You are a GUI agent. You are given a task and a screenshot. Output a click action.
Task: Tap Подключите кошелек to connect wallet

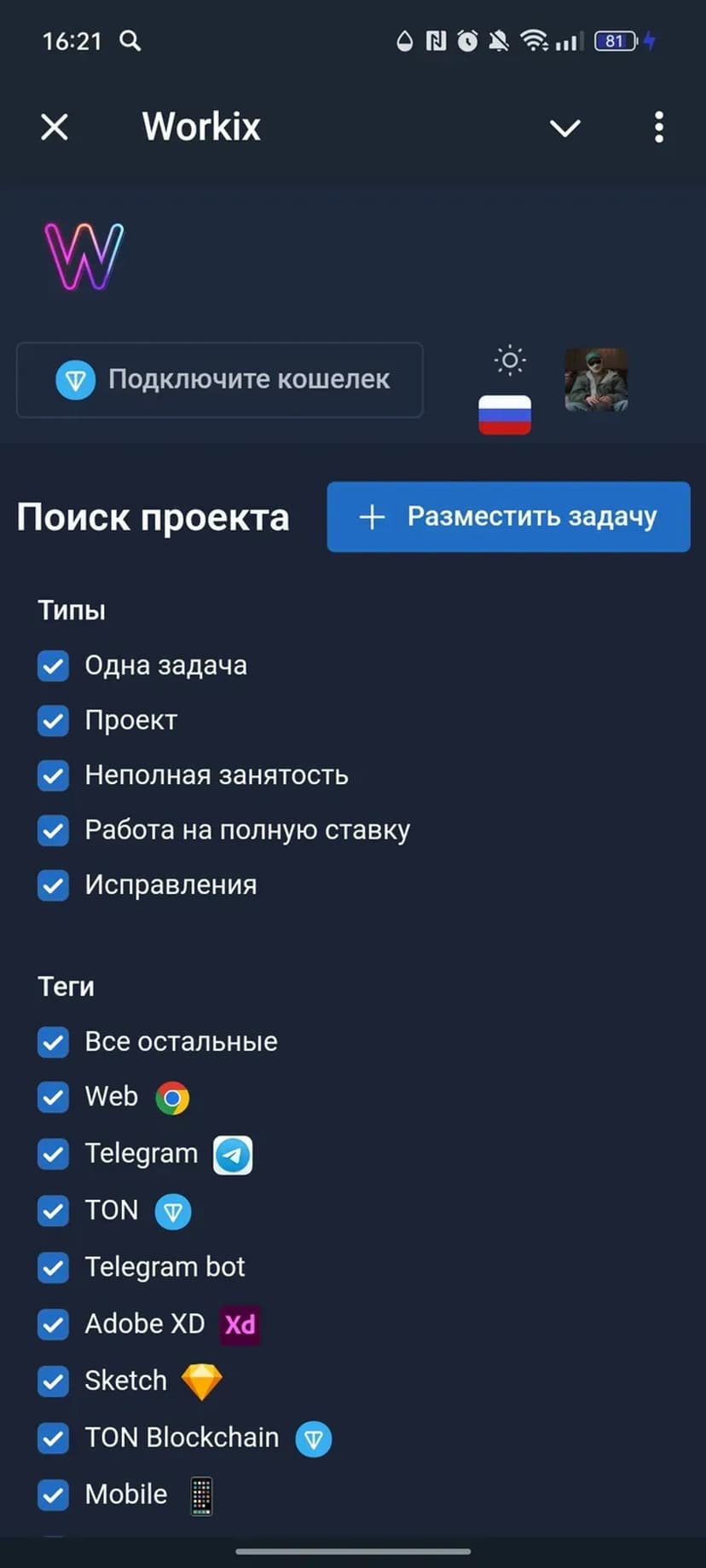[220, 380]
